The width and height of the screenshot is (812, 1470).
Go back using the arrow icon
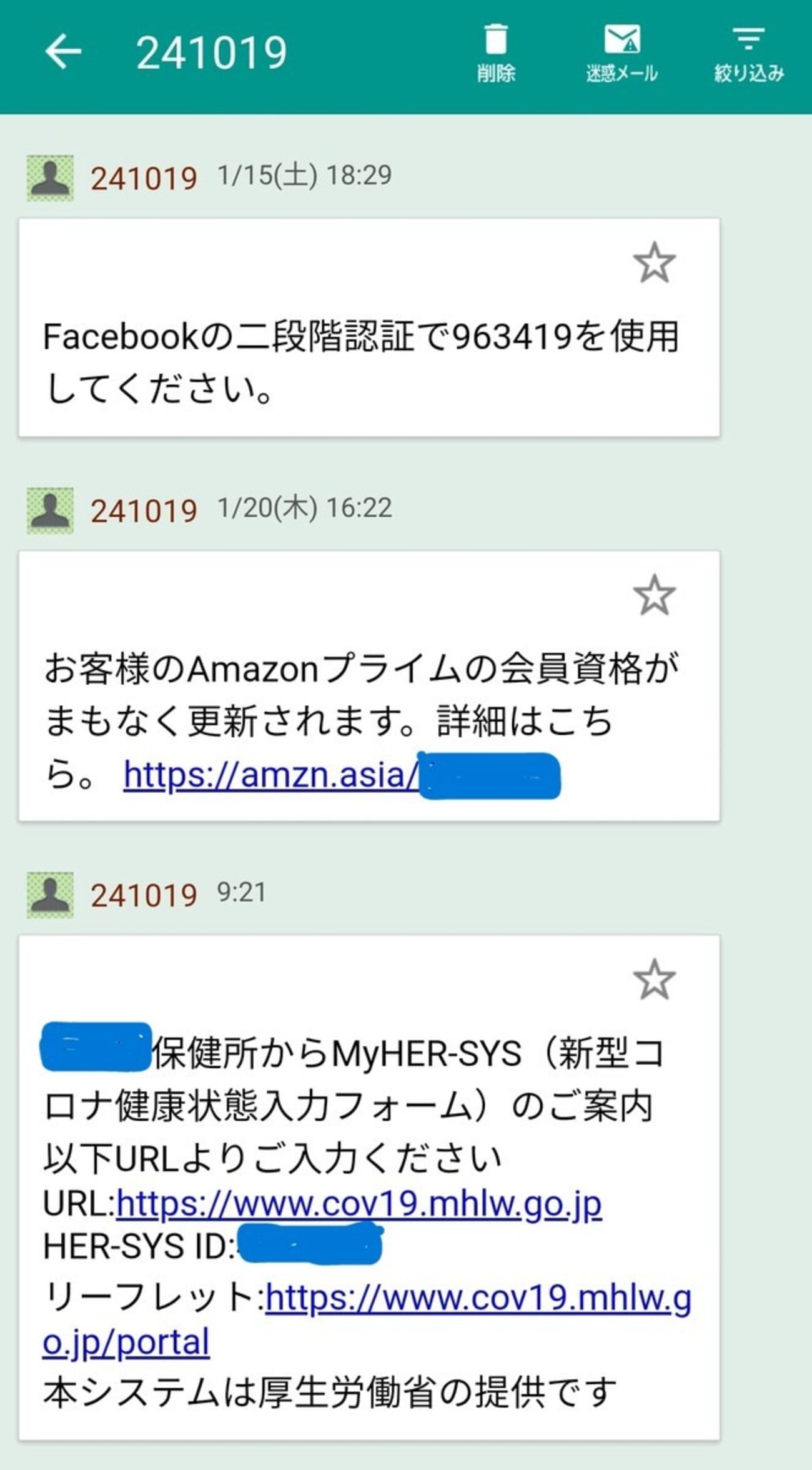(x=64, y=51)
